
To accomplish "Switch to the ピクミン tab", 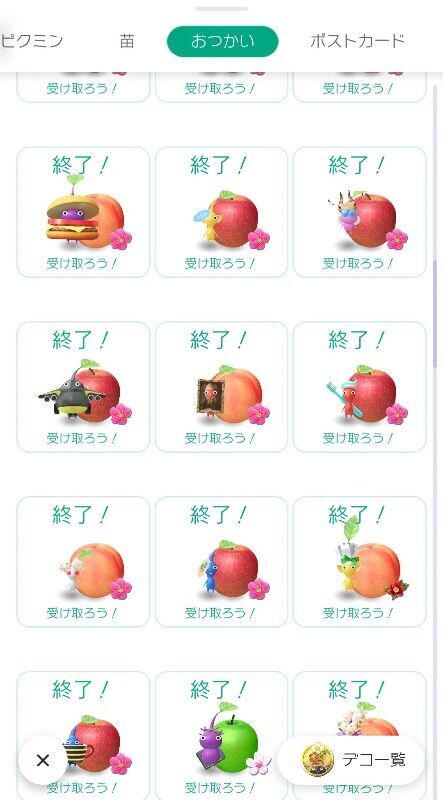I will coord(32,41).
